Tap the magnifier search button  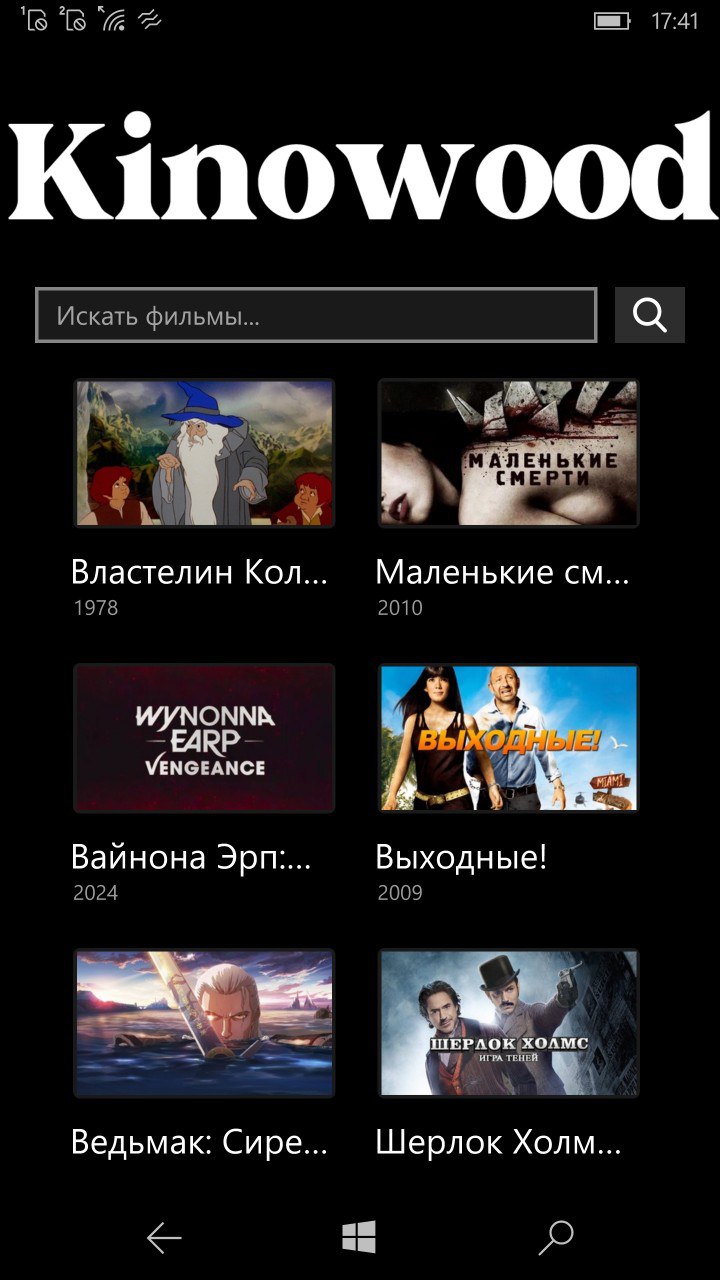[650, 316]
